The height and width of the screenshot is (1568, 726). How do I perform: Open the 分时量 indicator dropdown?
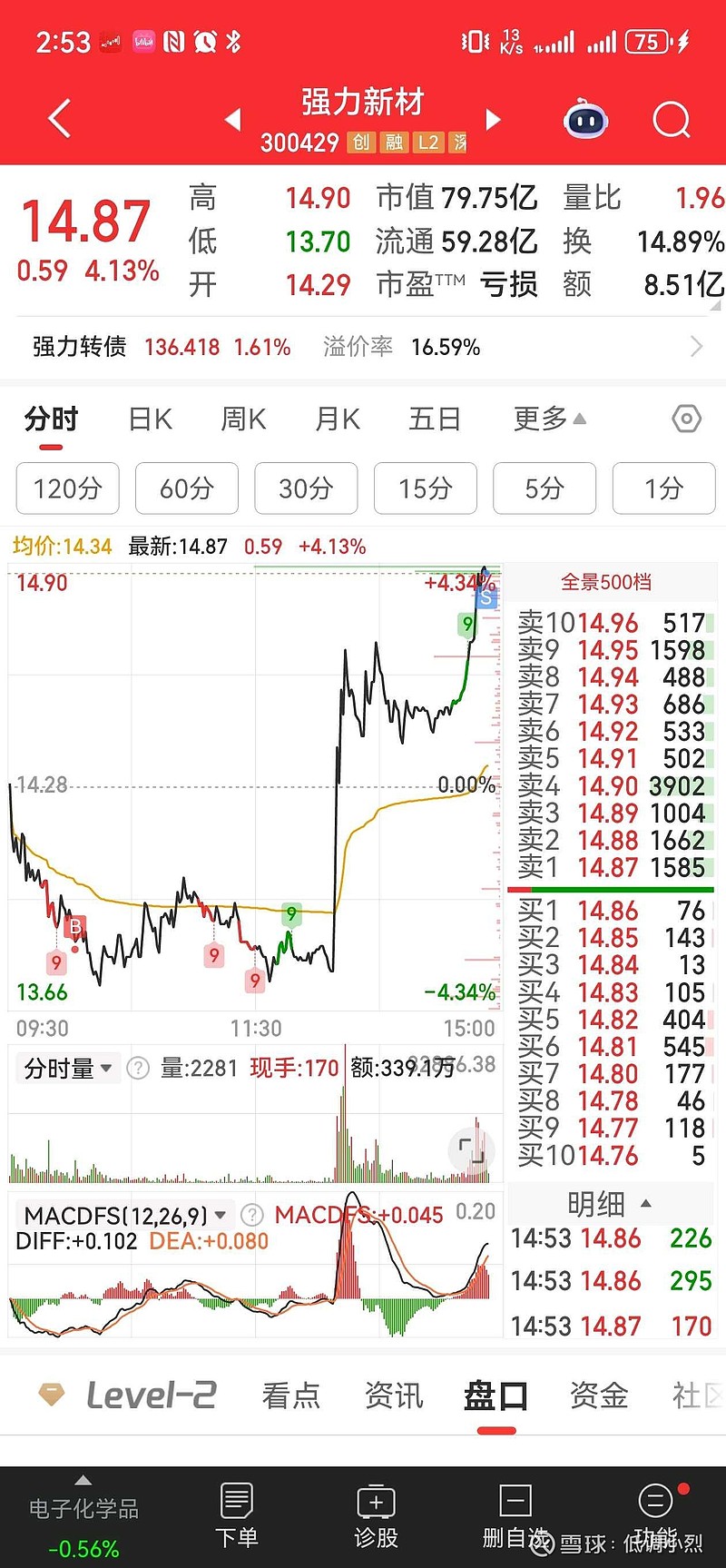click(x=68, y=1069)
